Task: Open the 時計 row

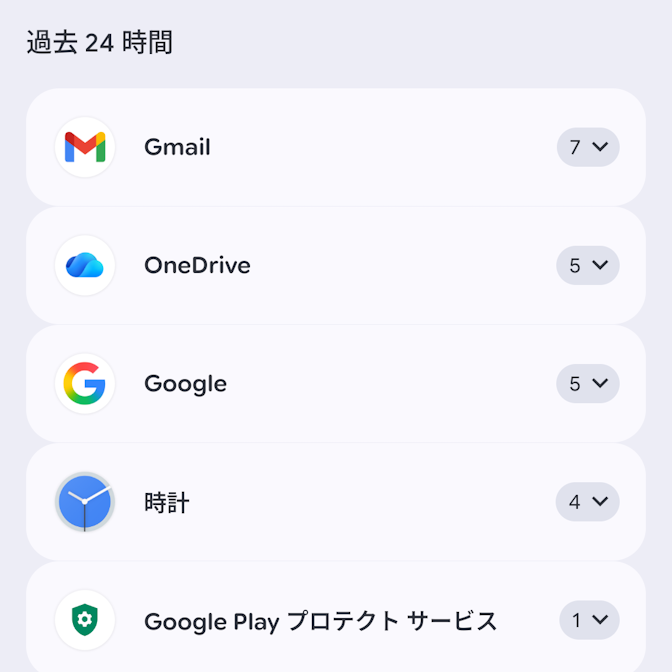Action: click(x=336, y=501)
